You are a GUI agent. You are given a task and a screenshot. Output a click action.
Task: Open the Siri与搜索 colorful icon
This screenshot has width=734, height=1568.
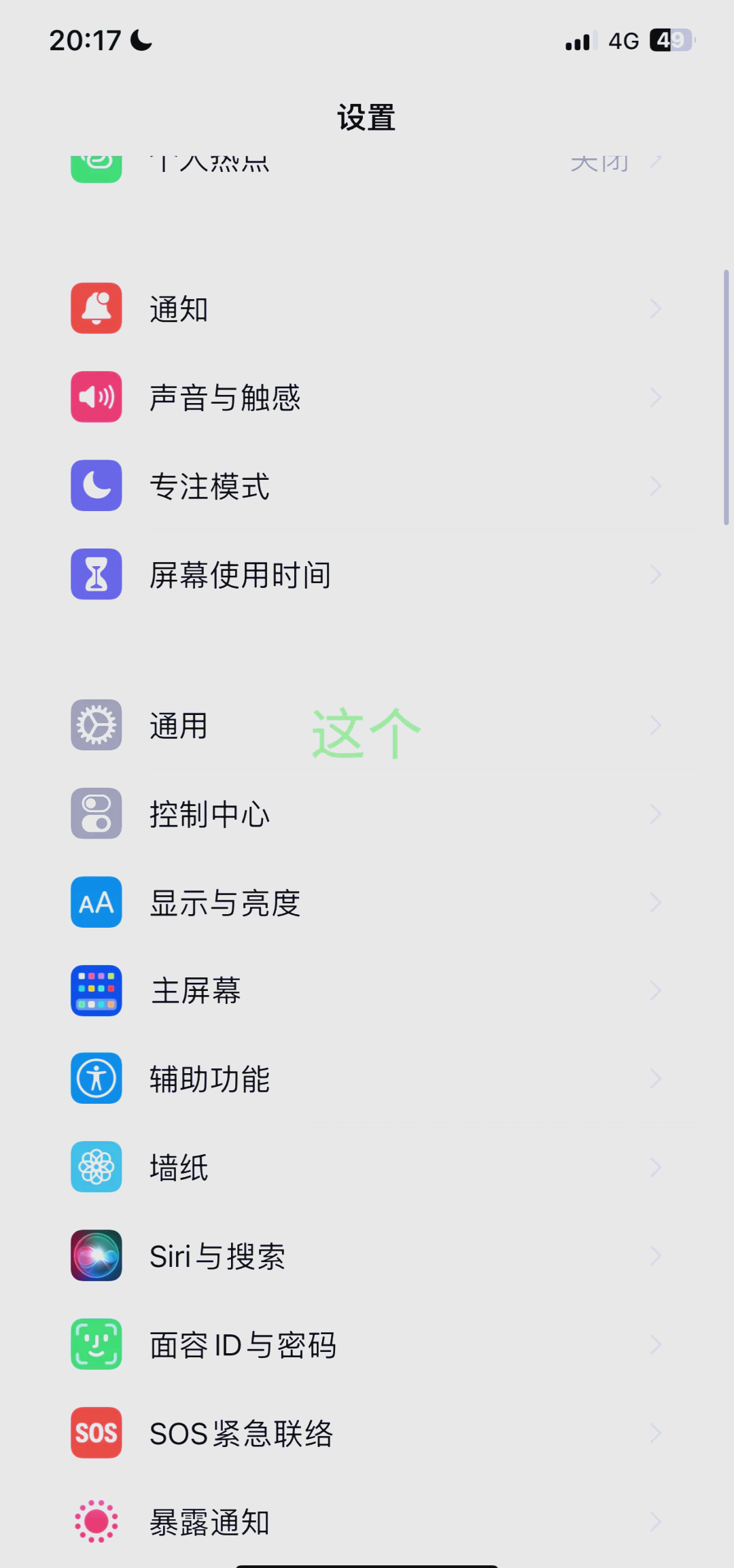point(96,1256)
